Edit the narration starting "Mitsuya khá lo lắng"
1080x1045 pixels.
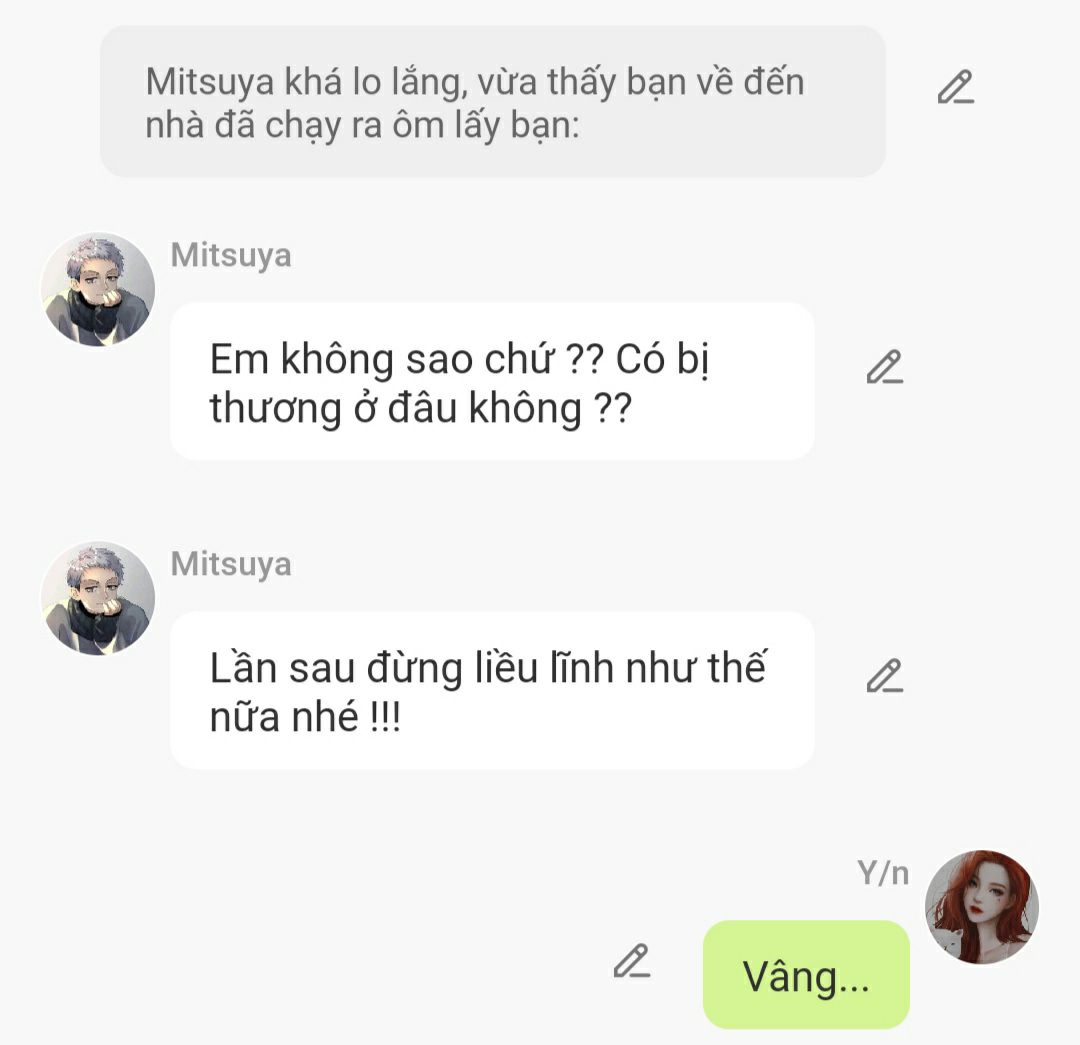[x=955, y=88]
